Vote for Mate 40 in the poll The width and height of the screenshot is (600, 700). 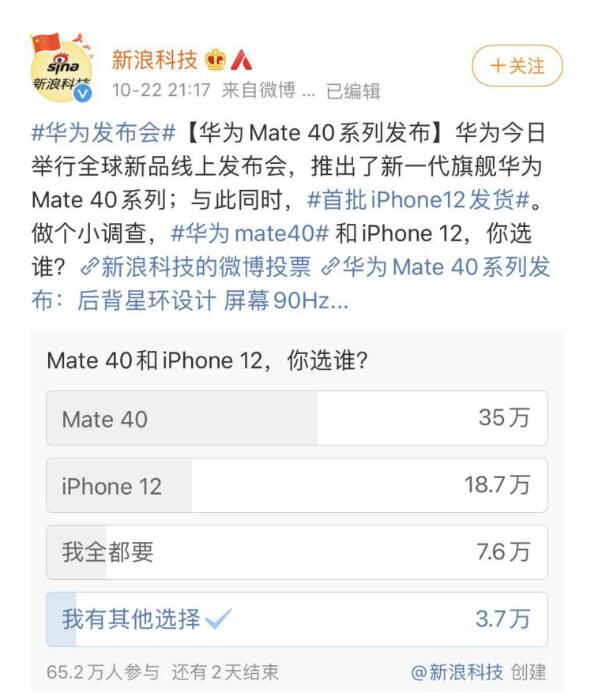[x=296, y=418]
